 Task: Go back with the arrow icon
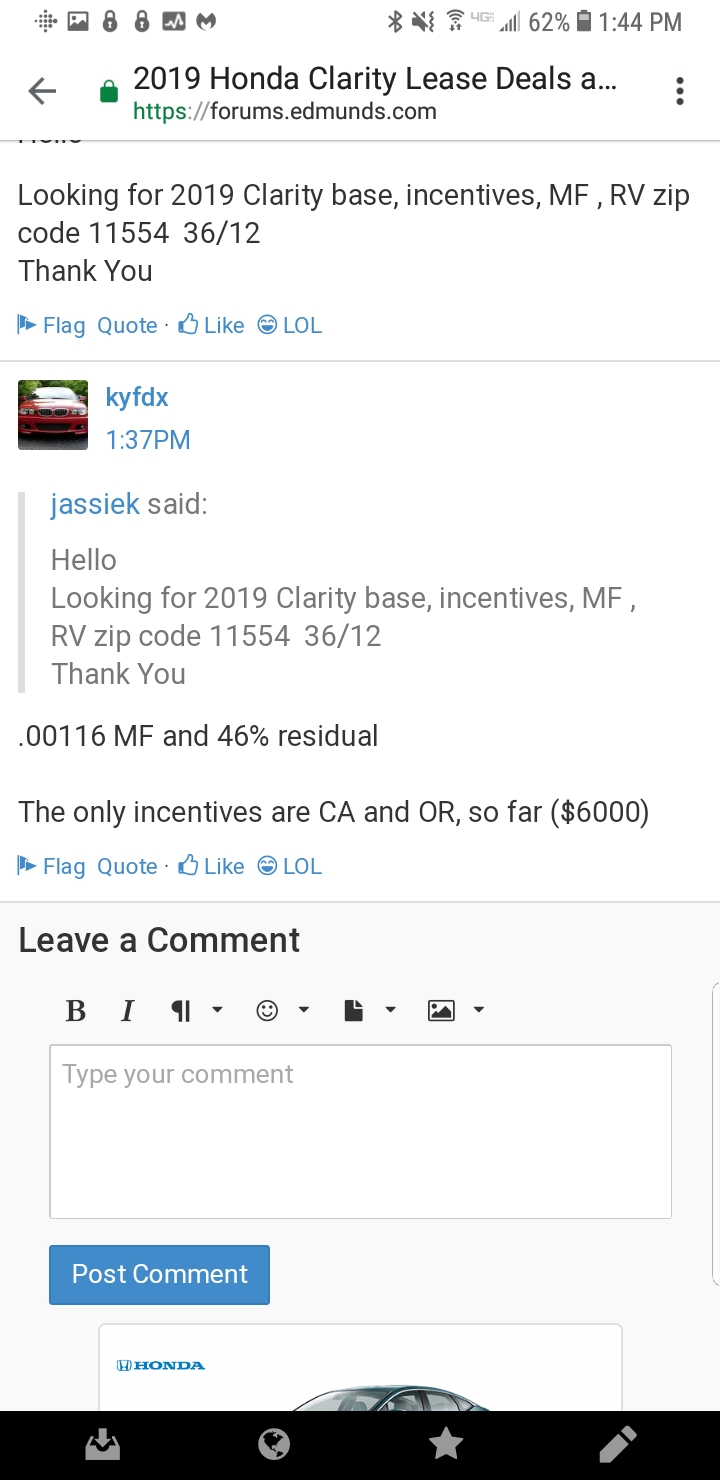[x=42, y=92]
